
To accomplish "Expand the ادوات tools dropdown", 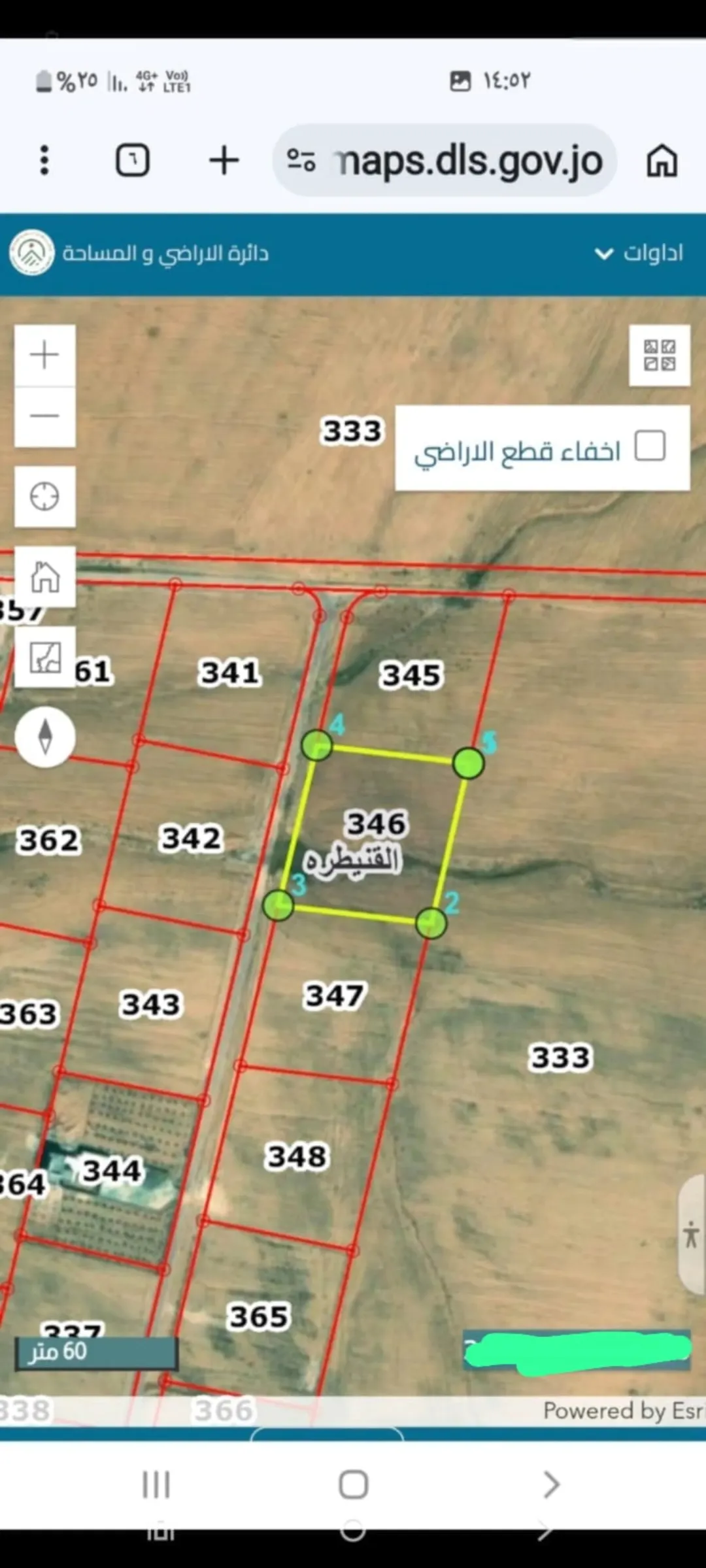I will (x=639, y=253).
